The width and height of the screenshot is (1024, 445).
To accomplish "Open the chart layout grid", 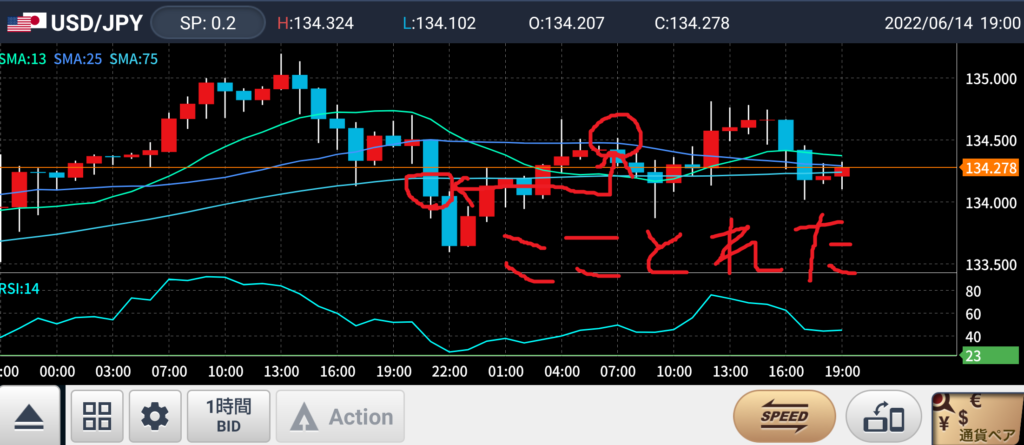I will (x=97, y=416).
